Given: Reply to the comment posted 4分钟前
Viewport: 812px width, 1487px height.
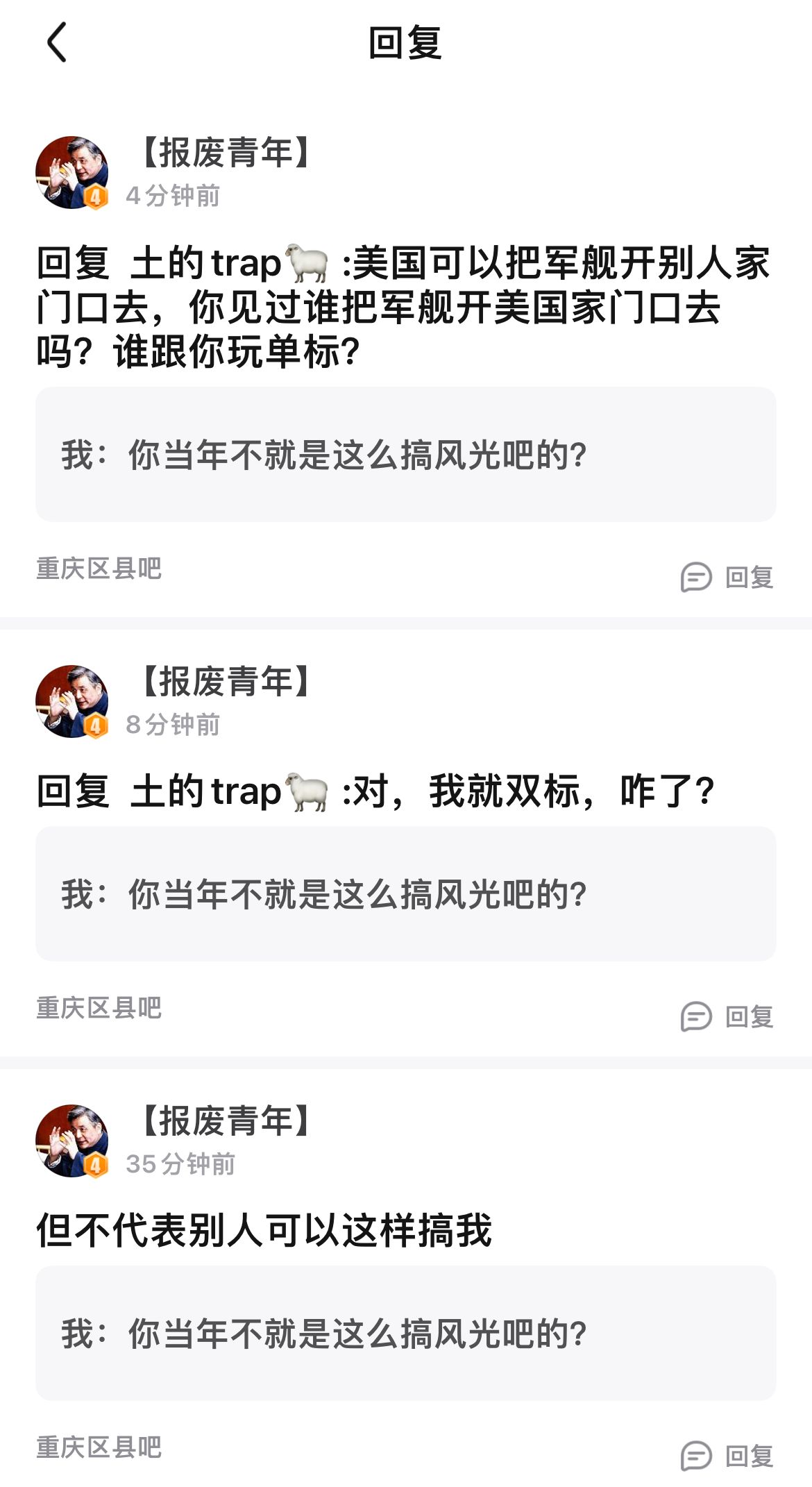Looking at the screenshot, I should [x=727, y=577].
